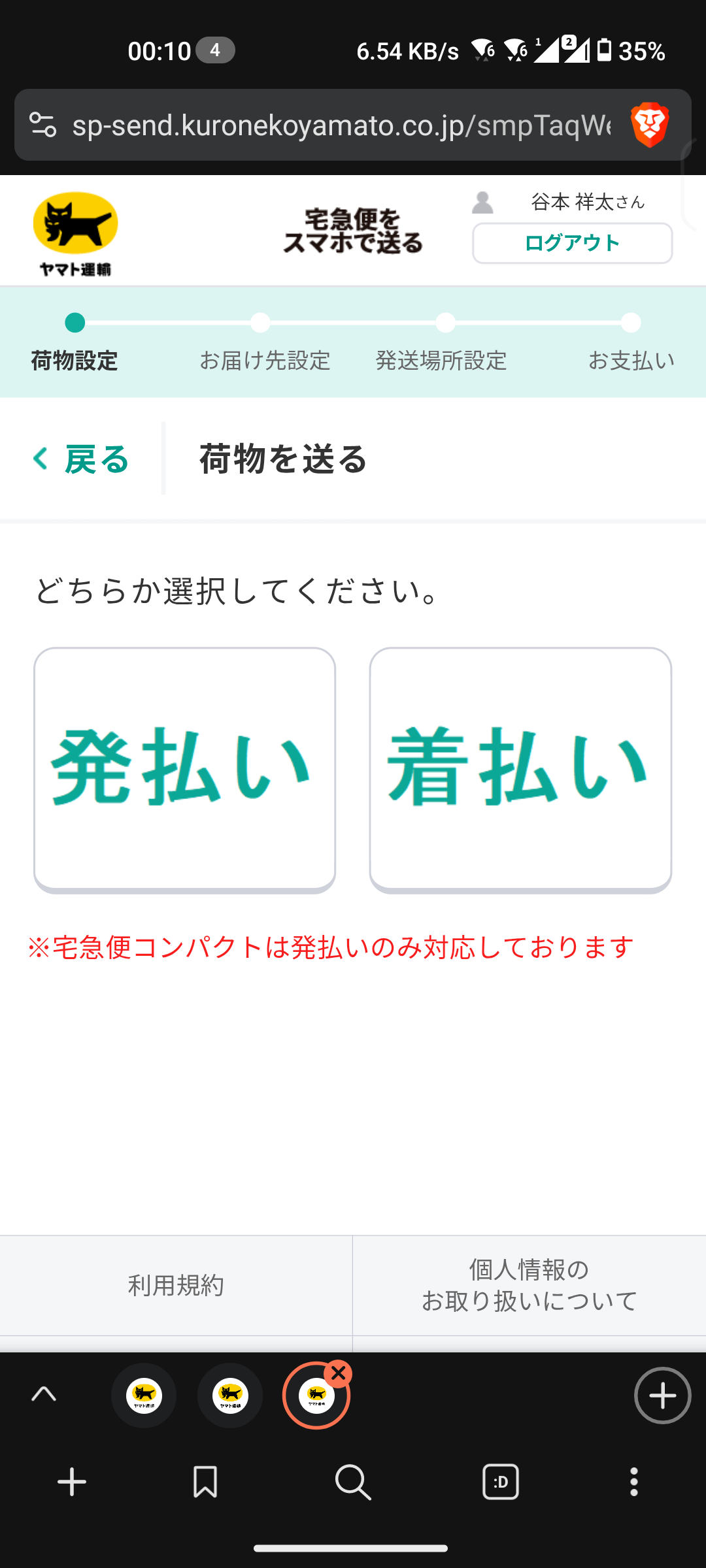The image size is (706, 1568).
Task: Switch to the first Yamato tab thumbnail
Action: click(x=144, y=1396)
